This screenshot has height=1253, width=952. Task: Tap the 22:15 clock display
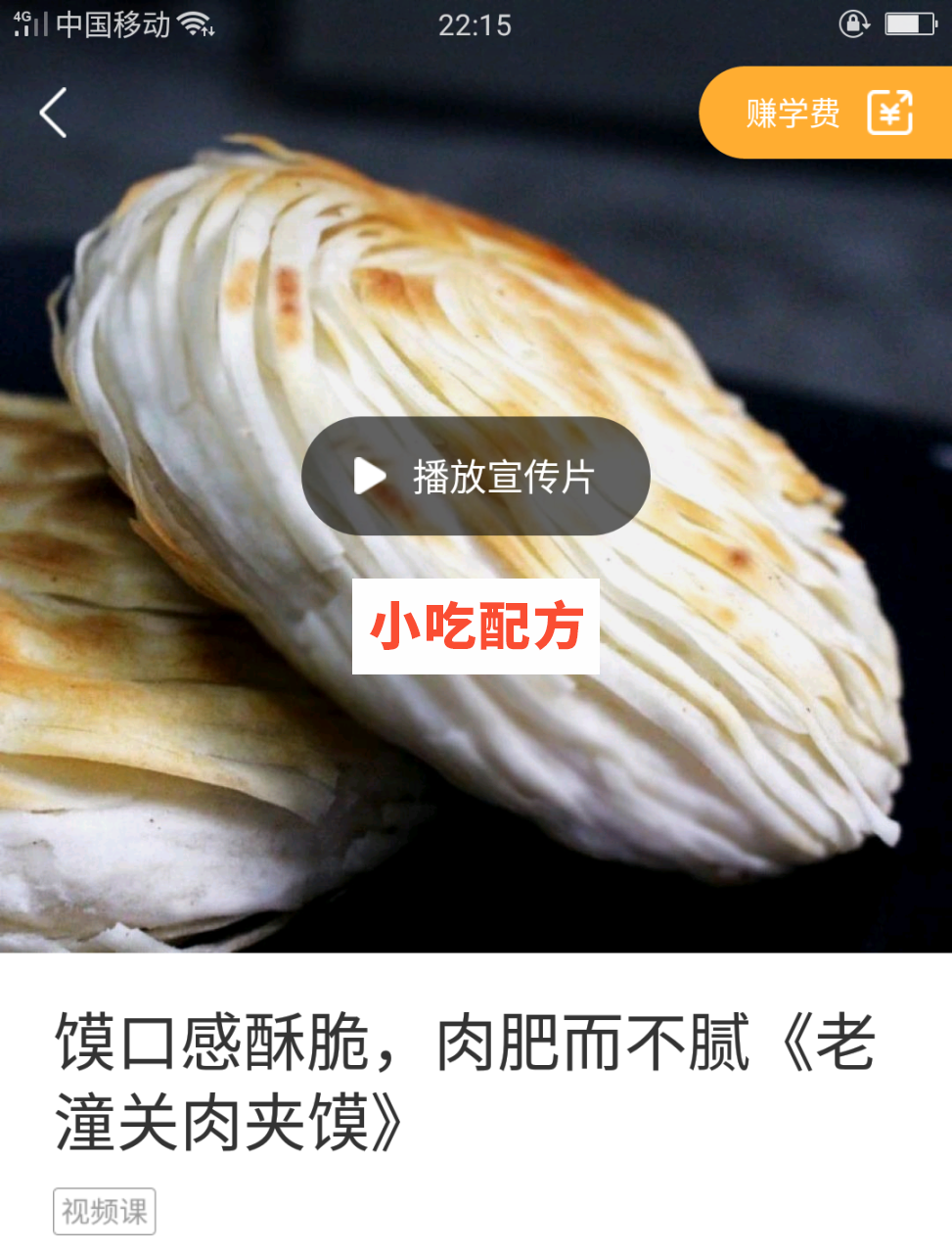click(x=476, y=24)
